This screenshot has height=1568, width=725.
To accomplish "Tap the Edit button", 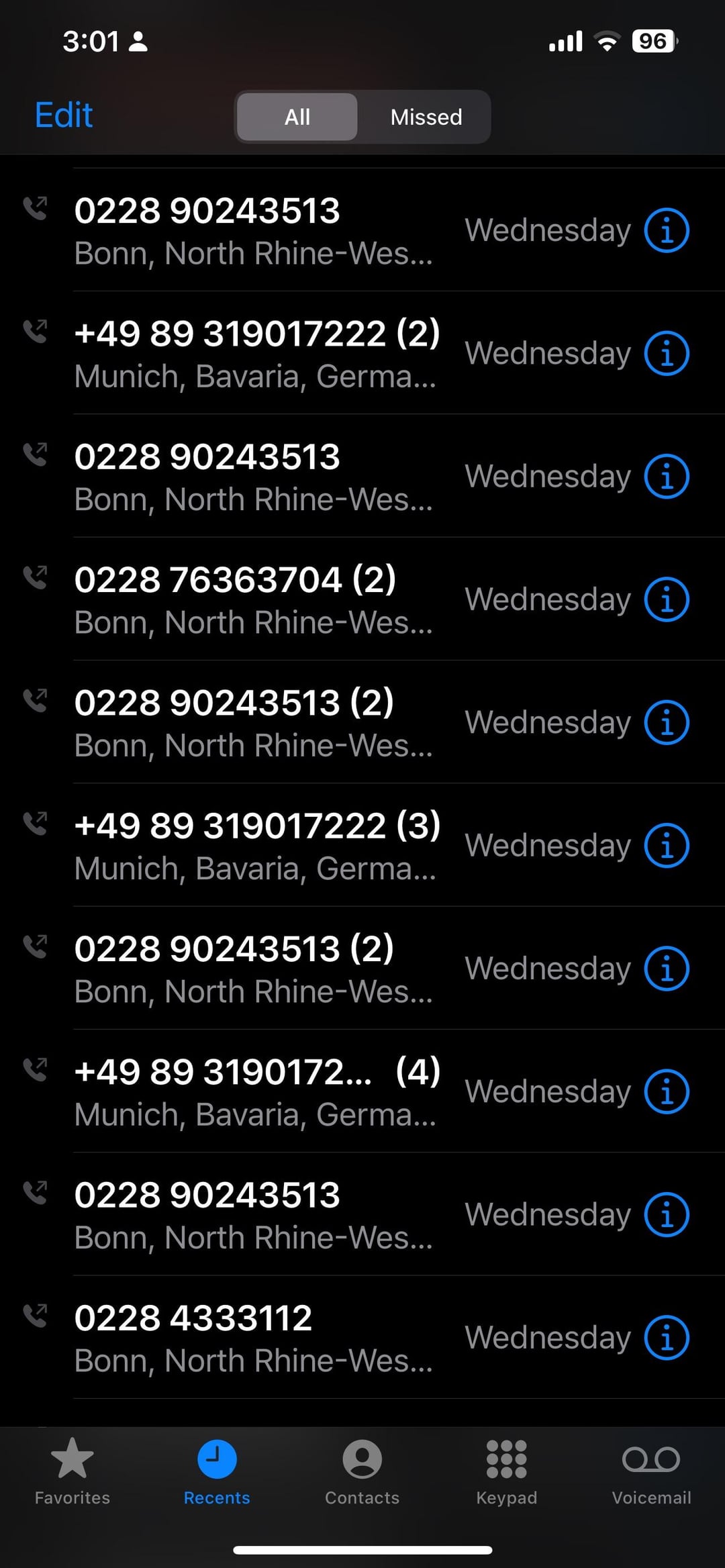I will point(64,115).
